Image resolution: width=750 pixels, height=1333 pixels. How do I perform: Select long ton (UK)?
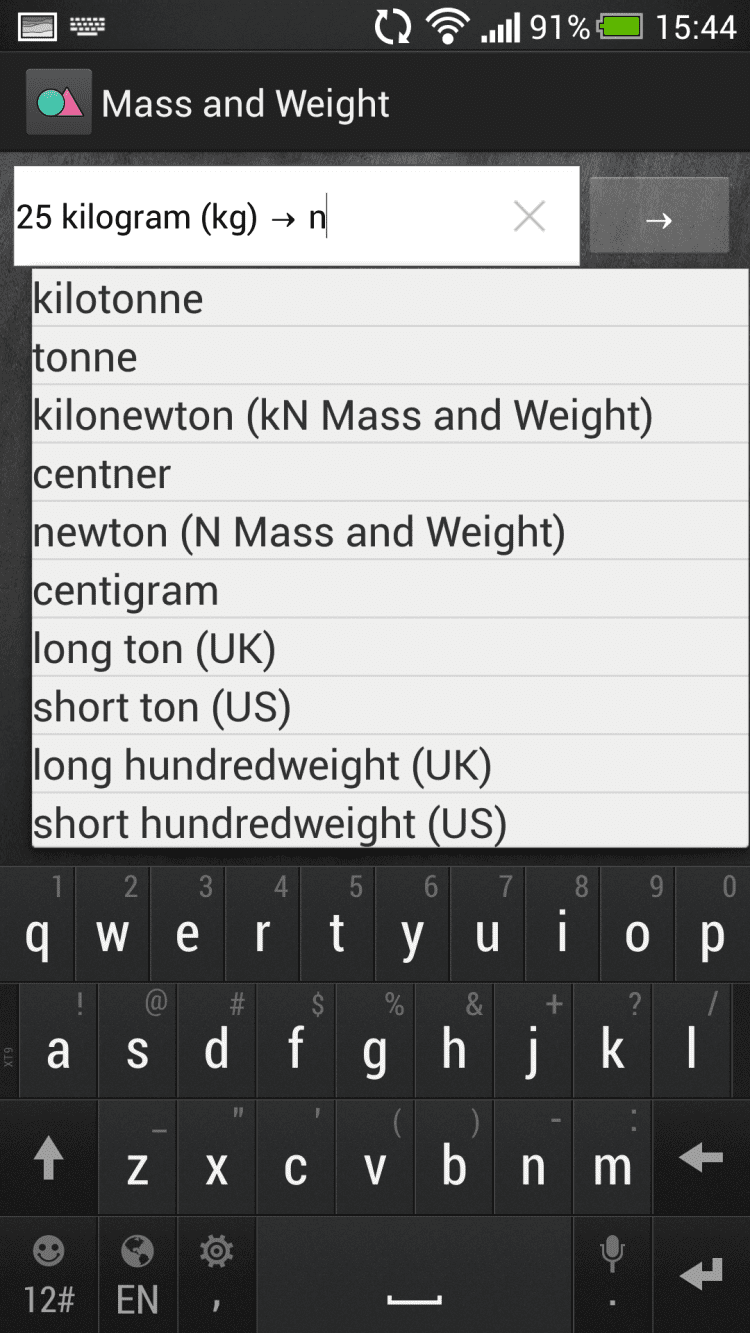tap(390, 648)
